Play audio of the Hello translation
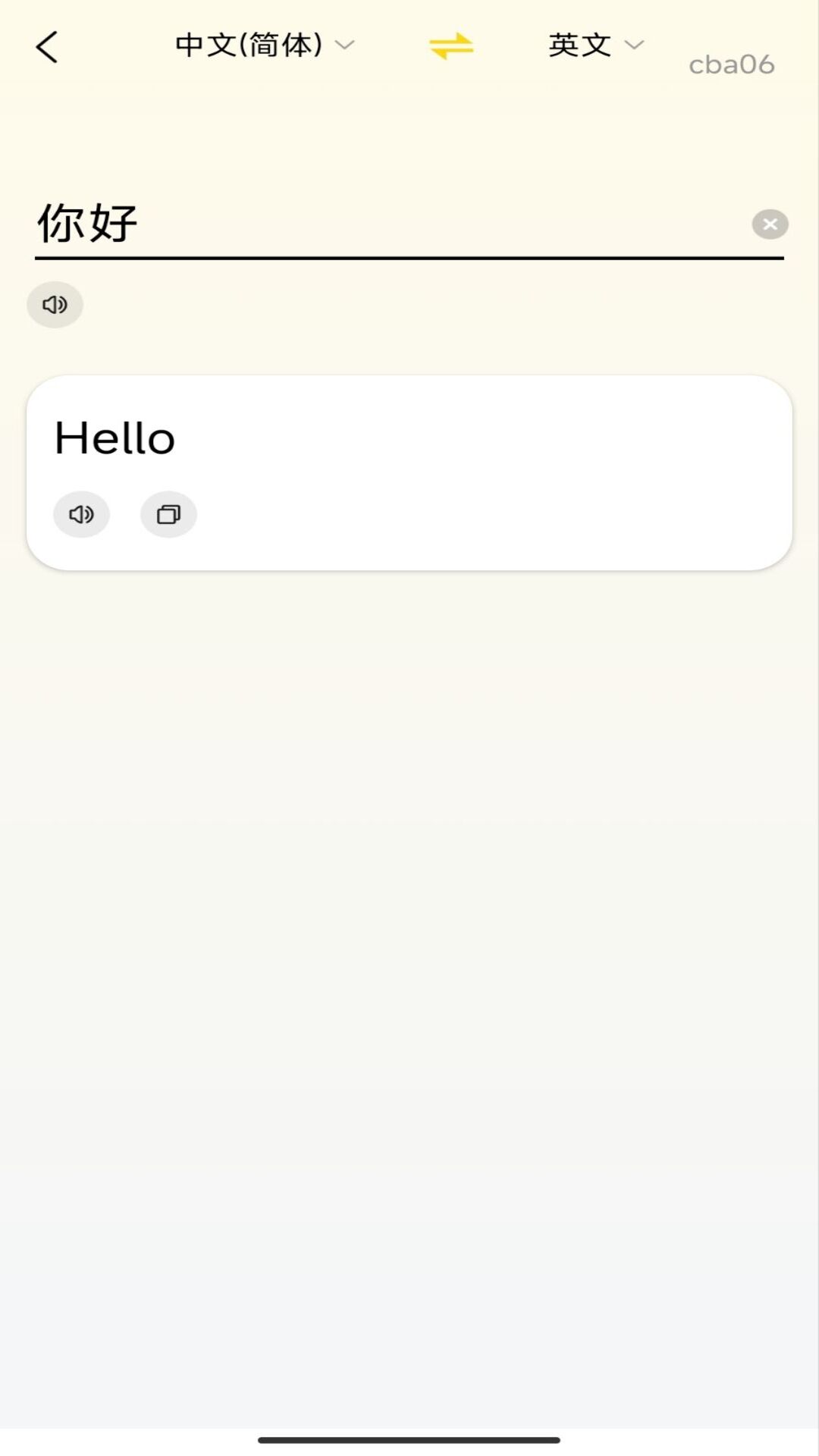 click(x=81, y=515)
